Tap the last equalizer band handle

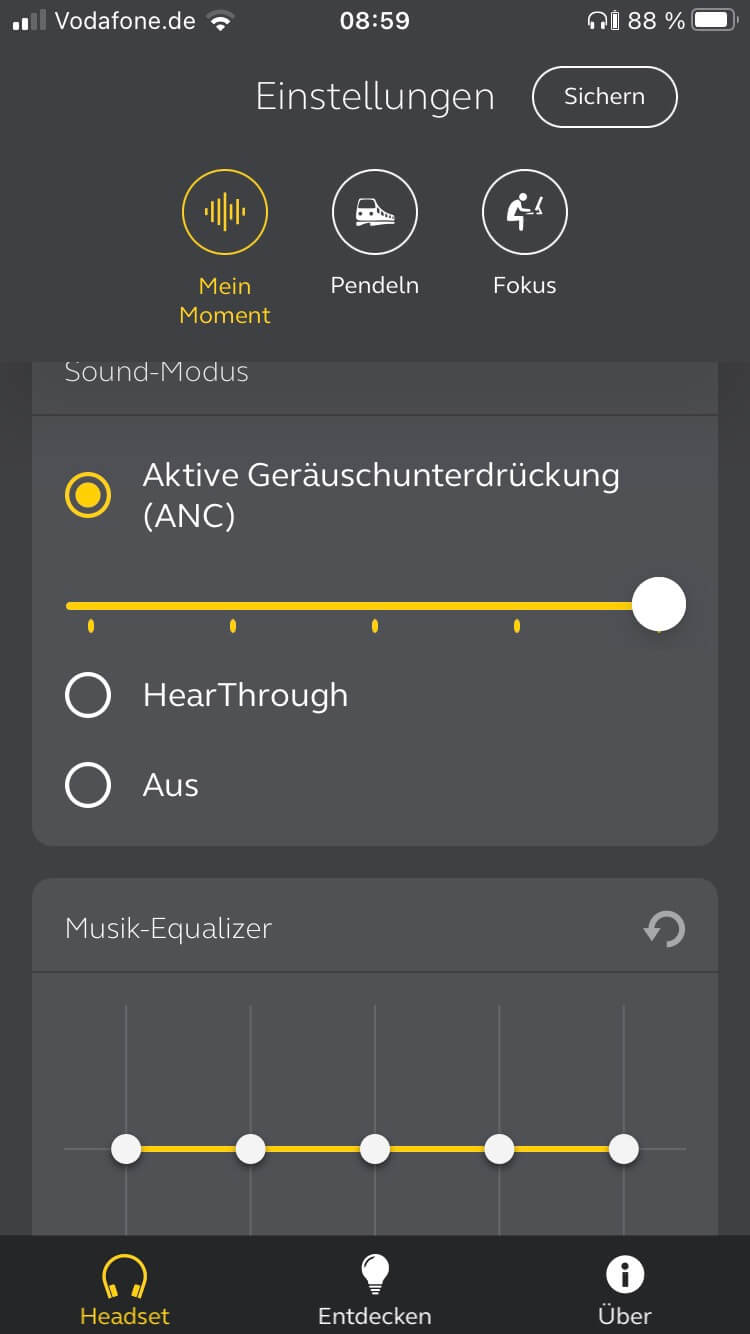tap(623, 1149)
